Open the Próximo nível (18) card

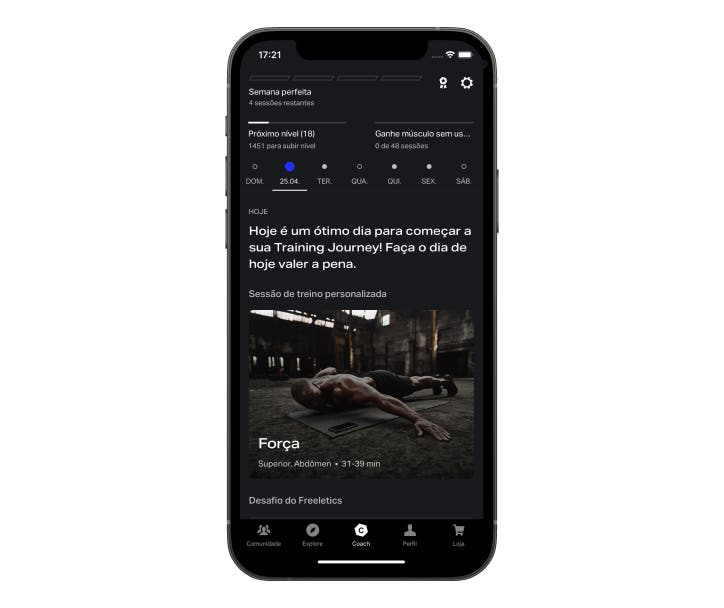[x=296, y=138]
